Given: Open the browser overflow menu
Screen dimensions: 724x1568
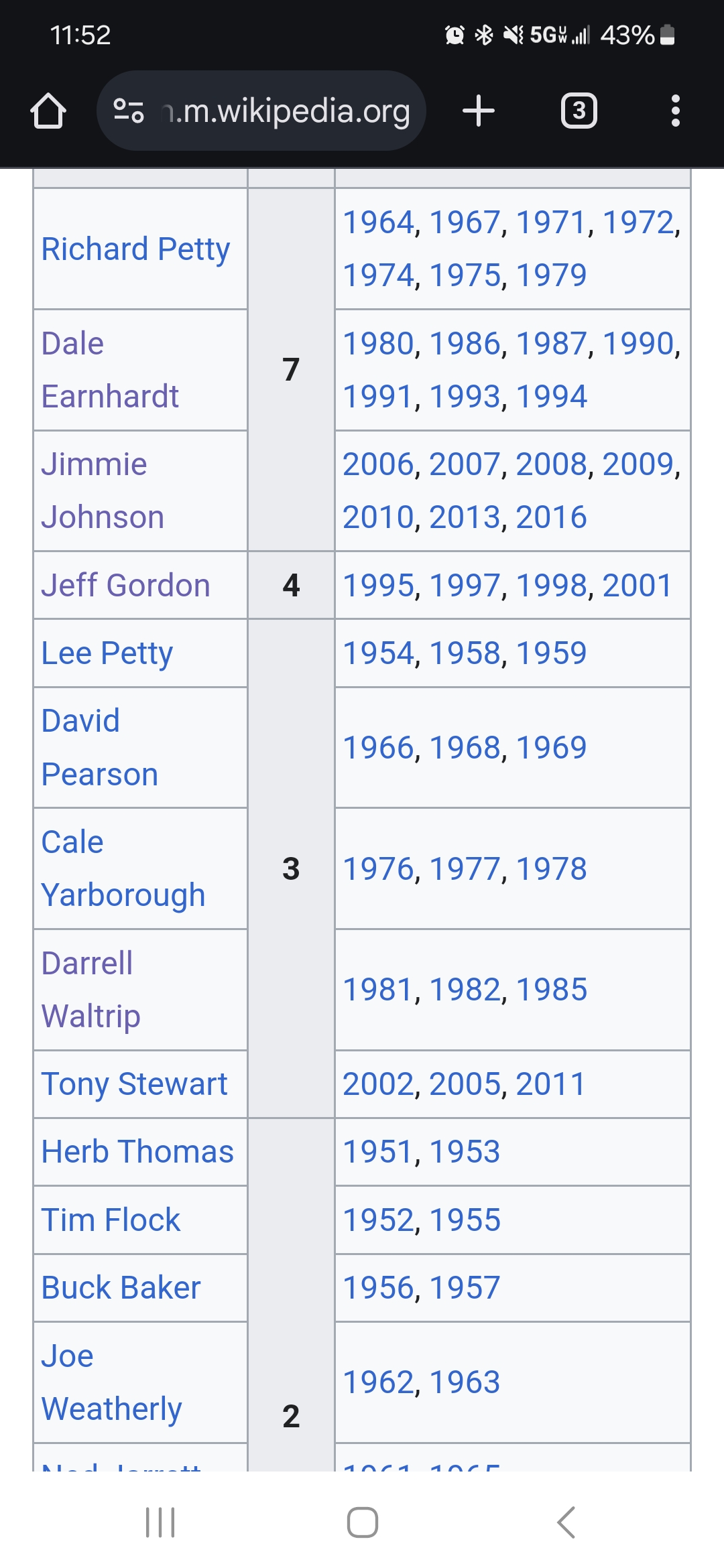Looking at the screenshot, I should pyautogui.click(x=675, y=111).
